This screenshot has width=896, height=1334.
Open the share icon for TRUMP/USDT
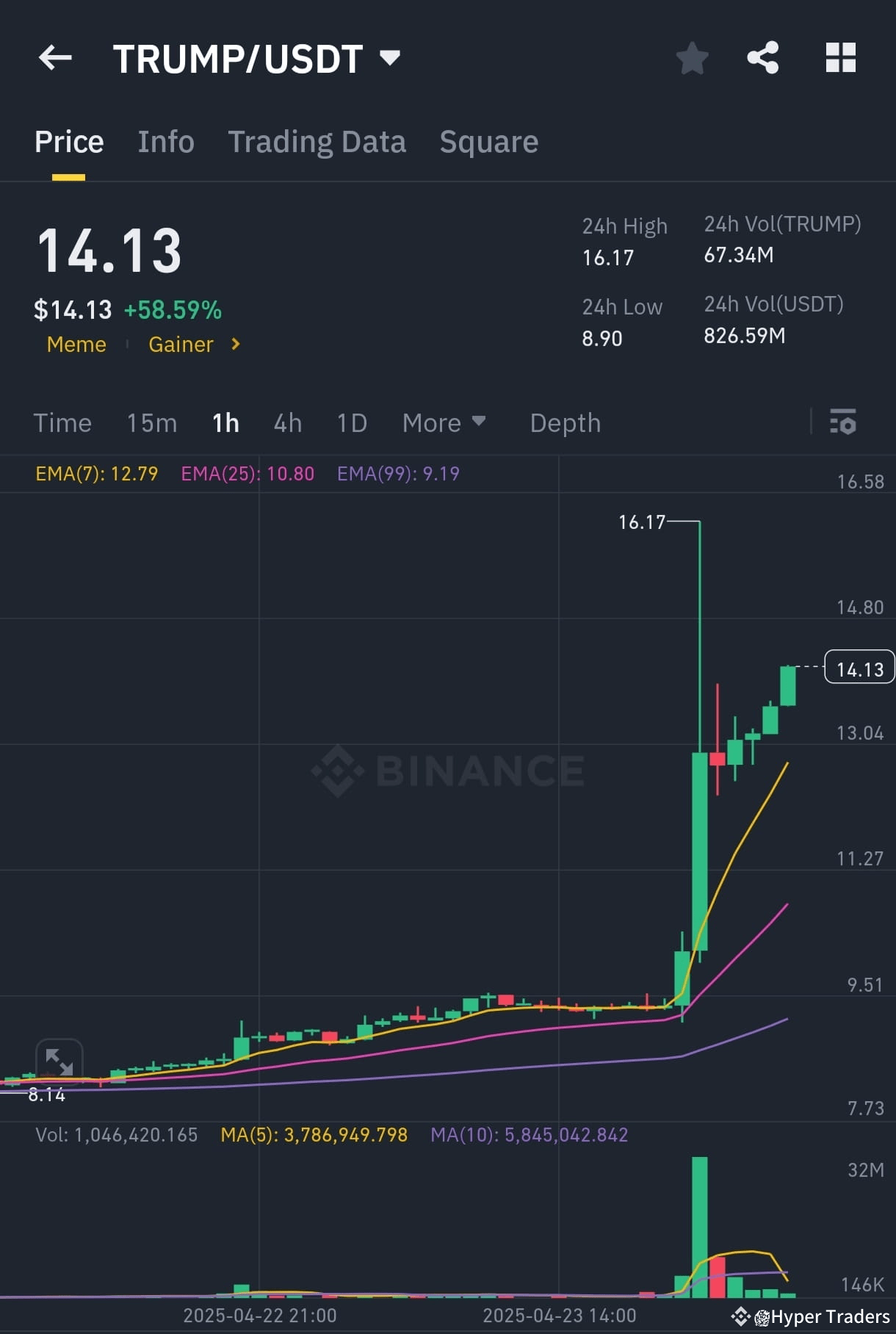tap(764, 58)
